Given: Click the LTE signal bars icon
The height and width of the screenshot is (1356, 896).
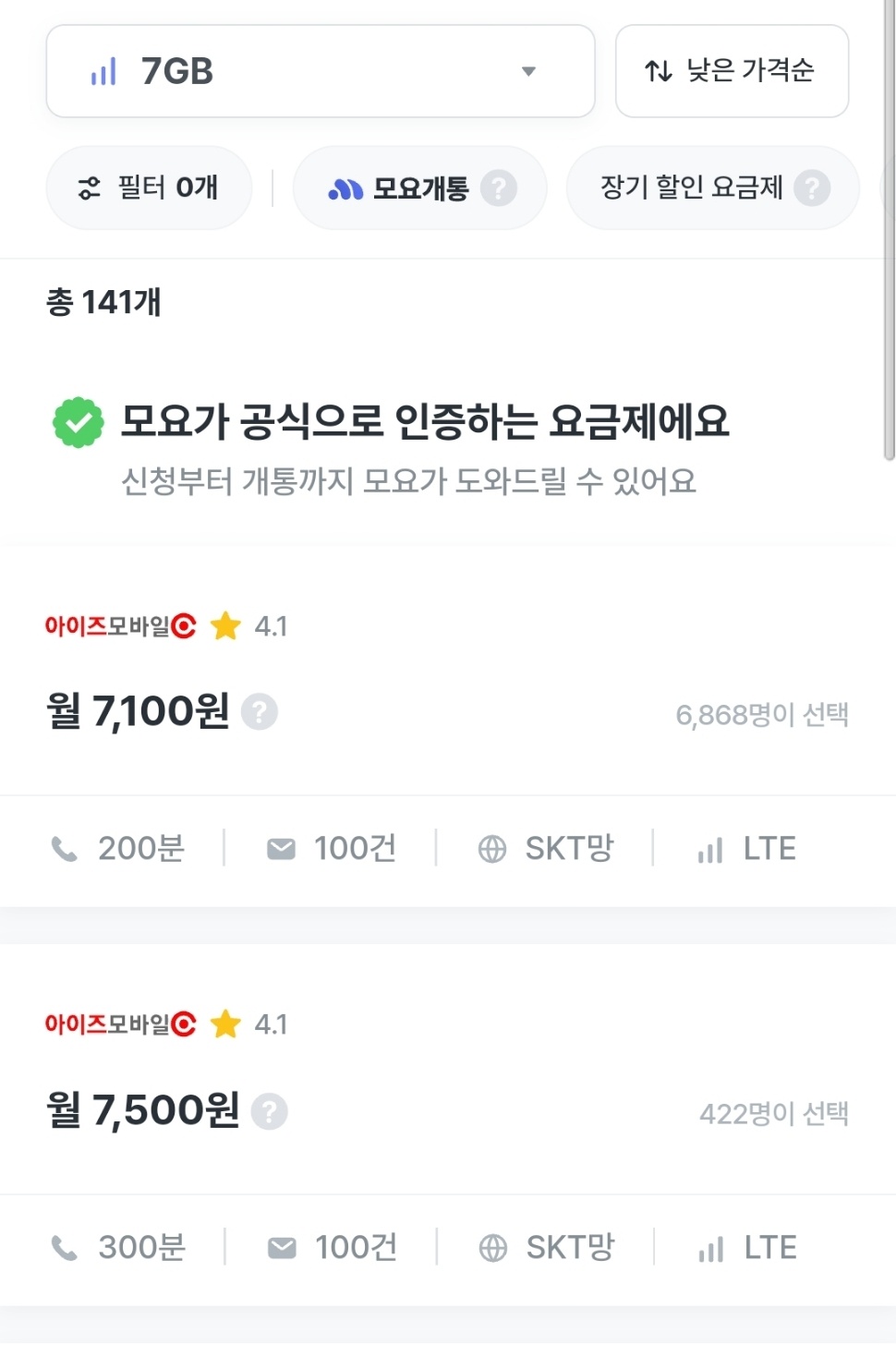Looking at the screenshot, I should click(709, 848).
